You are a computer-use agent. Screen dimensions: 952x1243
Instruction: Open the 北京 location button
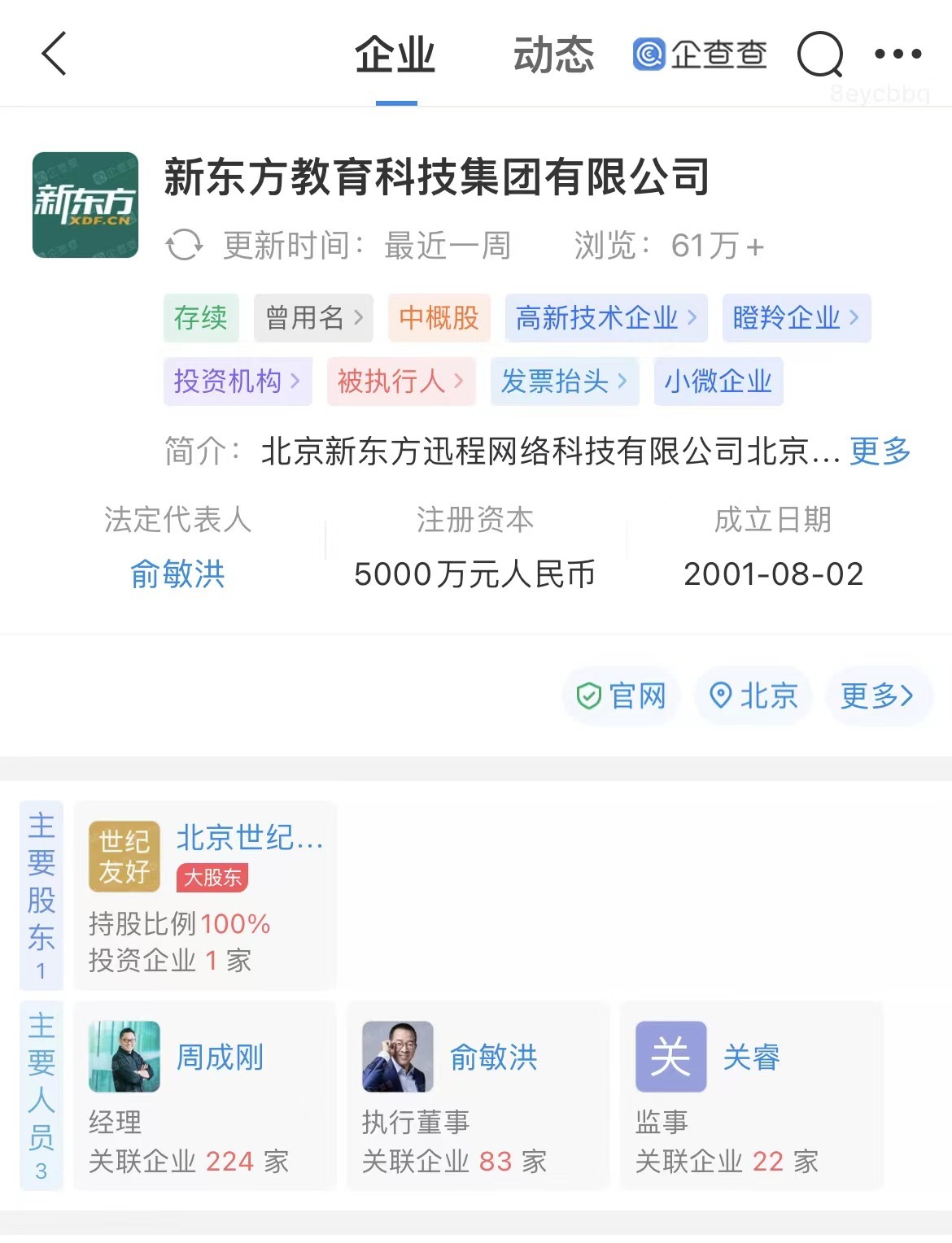pos(753,696)
